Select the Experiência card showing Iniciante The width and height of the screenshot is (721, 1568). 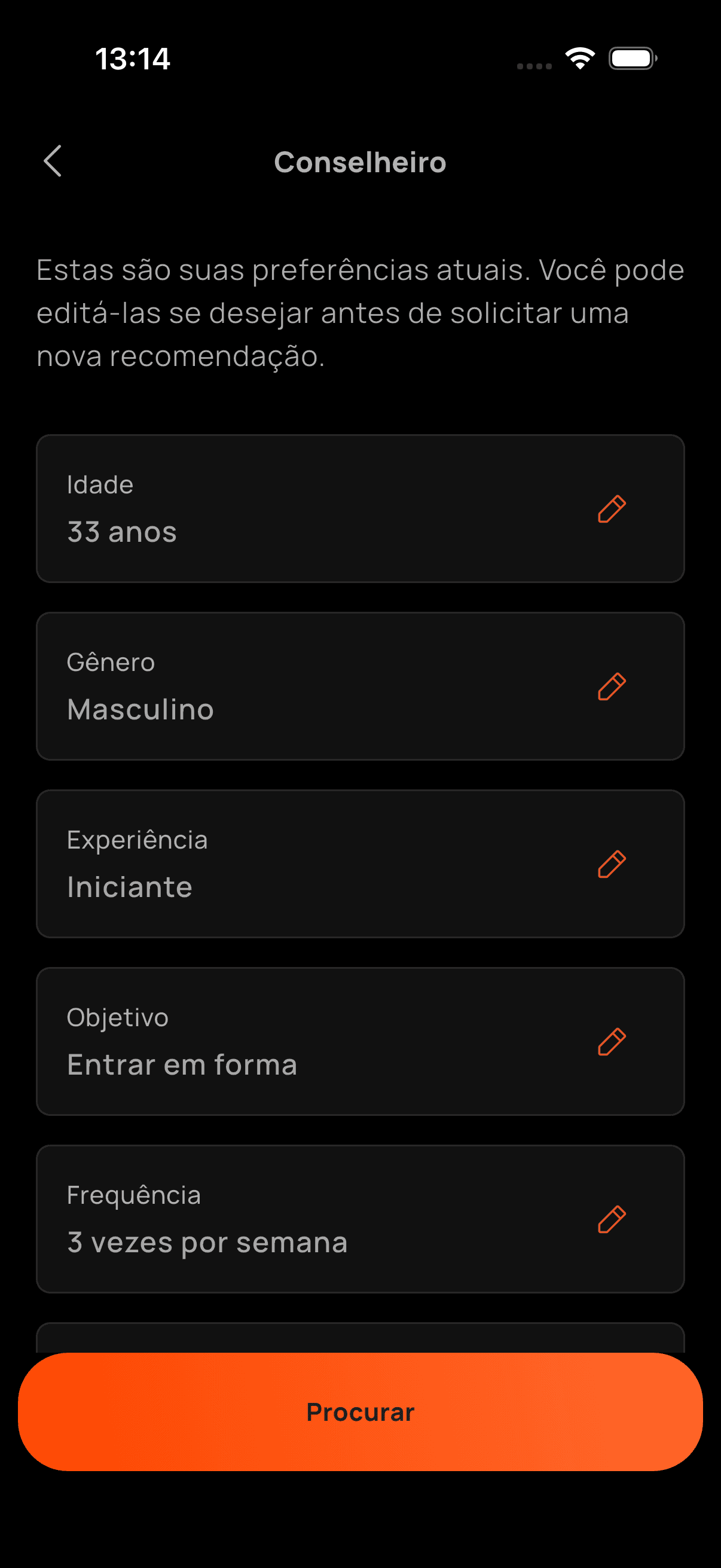point(360,862)
